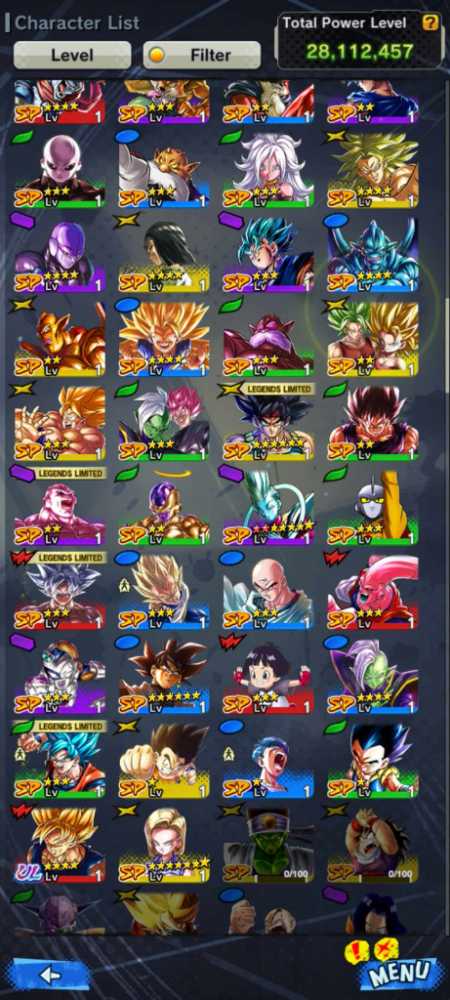Tap the Level sort button

[72, 55]
